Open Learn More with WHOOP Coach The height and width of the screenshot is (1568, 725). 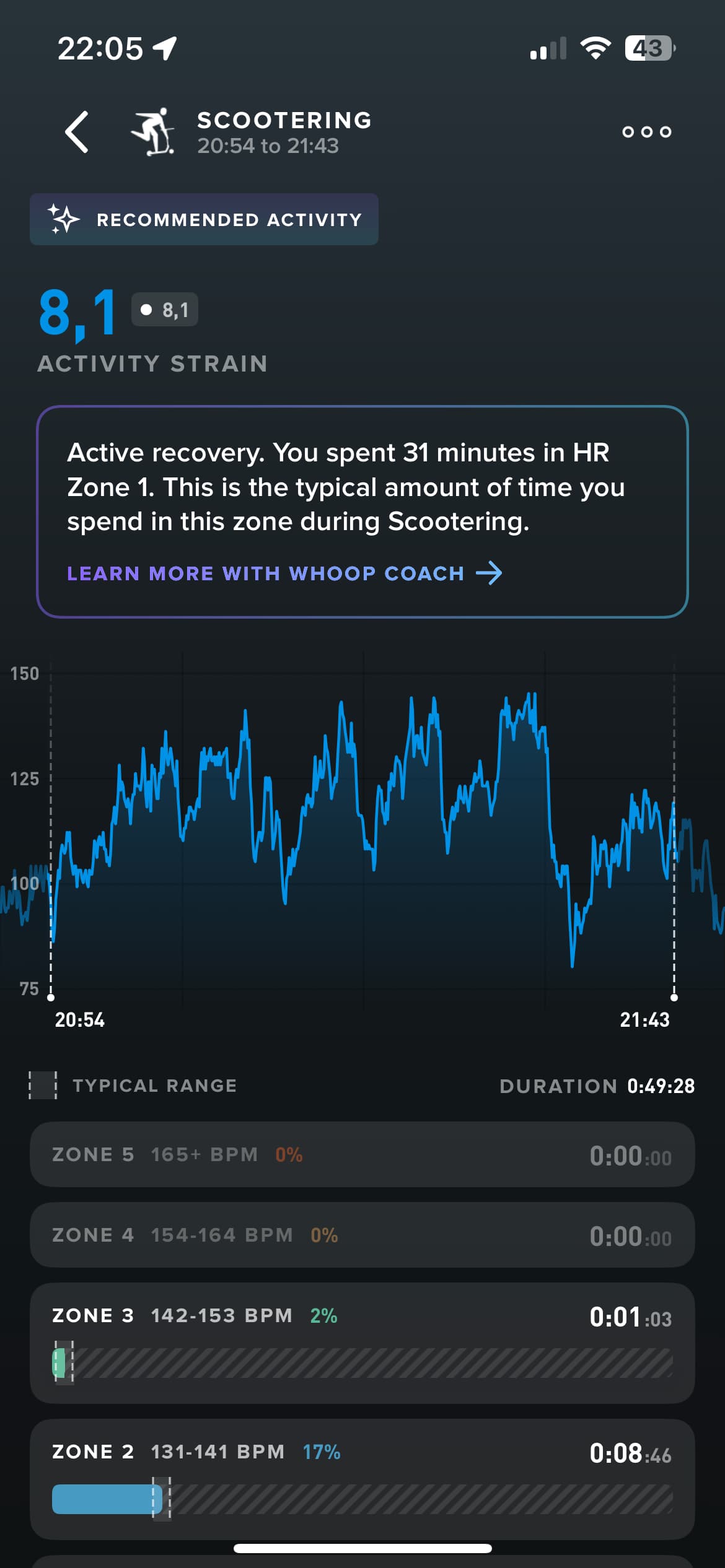[x=284, y=573]
